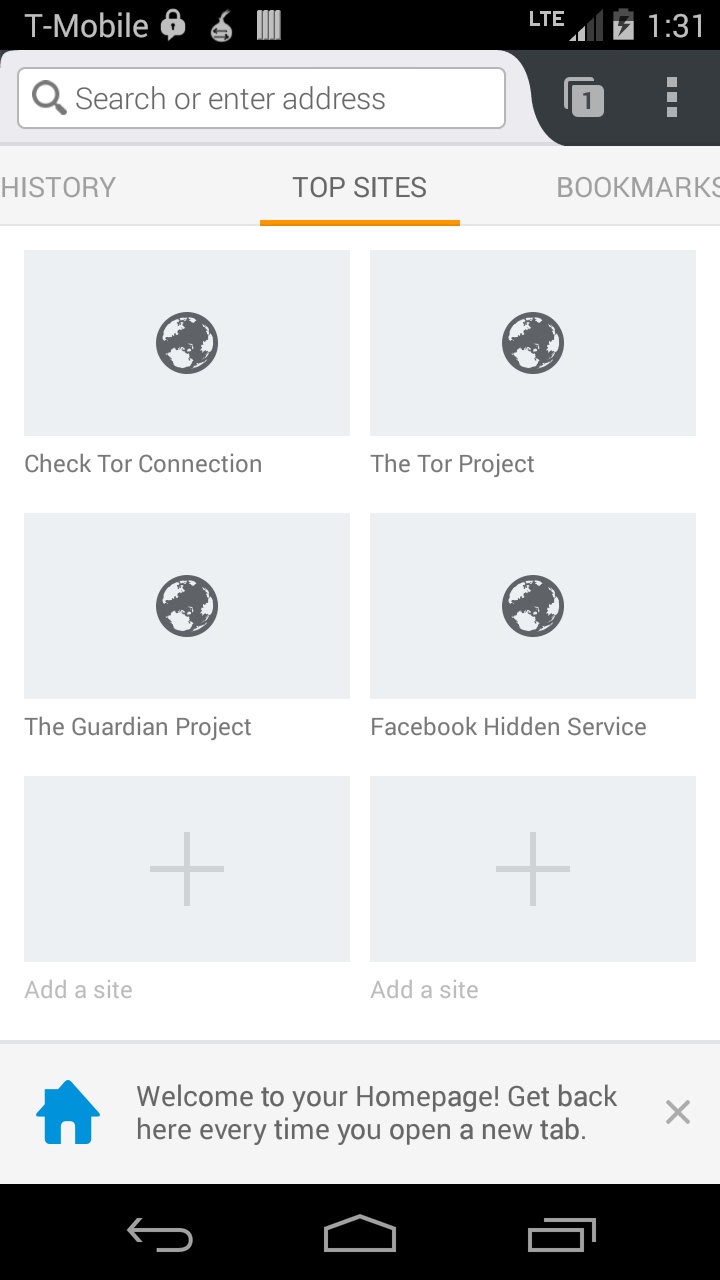The height and width of the screenshot is (1280, 720).
Task: Open the Facebook Hidden Service tile
Action: (533, 627)
